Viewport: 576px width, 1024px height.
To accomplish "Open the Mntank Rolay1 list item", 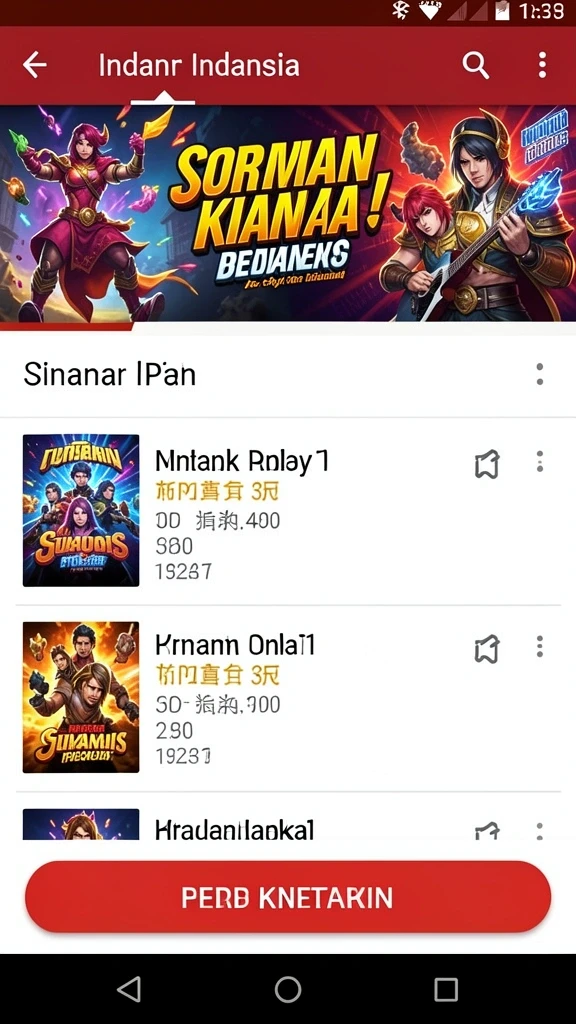I will tap(288, 511).
